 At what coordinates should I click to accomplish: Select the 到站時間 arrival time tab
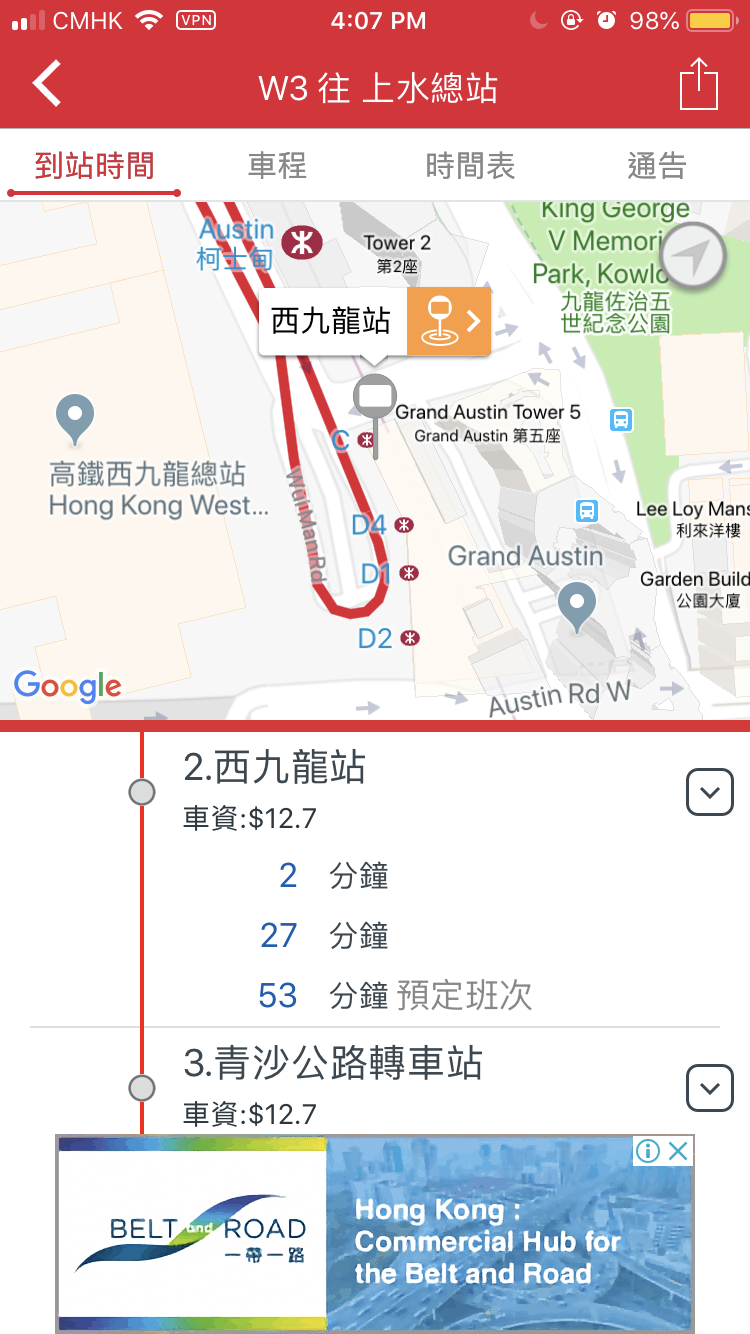pyautogui.click(x=94, y=166)
